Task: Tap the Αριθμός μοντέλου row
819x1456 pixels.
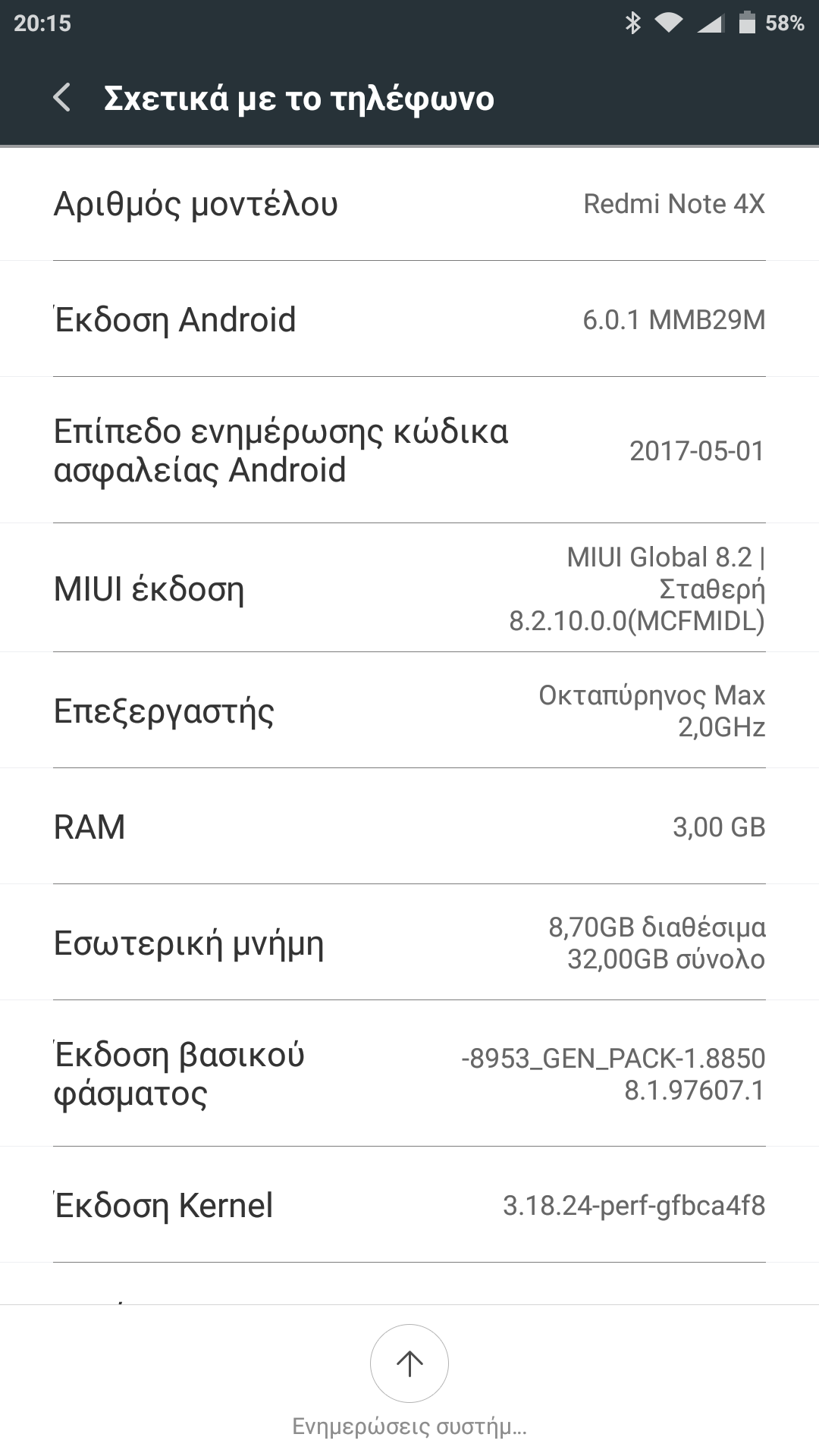Action: [x=409, y=204]
